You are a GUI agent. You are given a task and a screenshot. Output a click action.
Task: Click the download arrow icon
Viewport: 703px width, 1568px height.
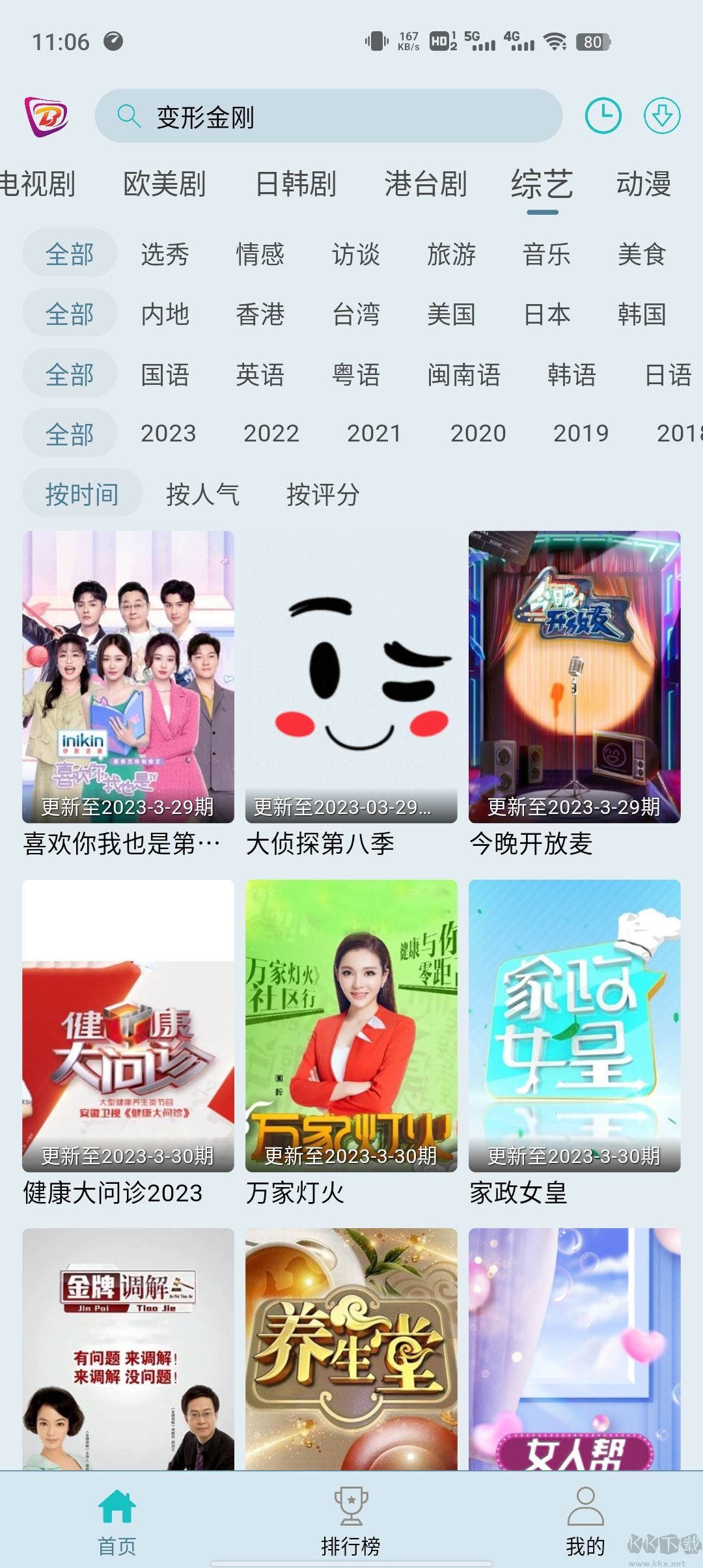click(x=663, y=116)
